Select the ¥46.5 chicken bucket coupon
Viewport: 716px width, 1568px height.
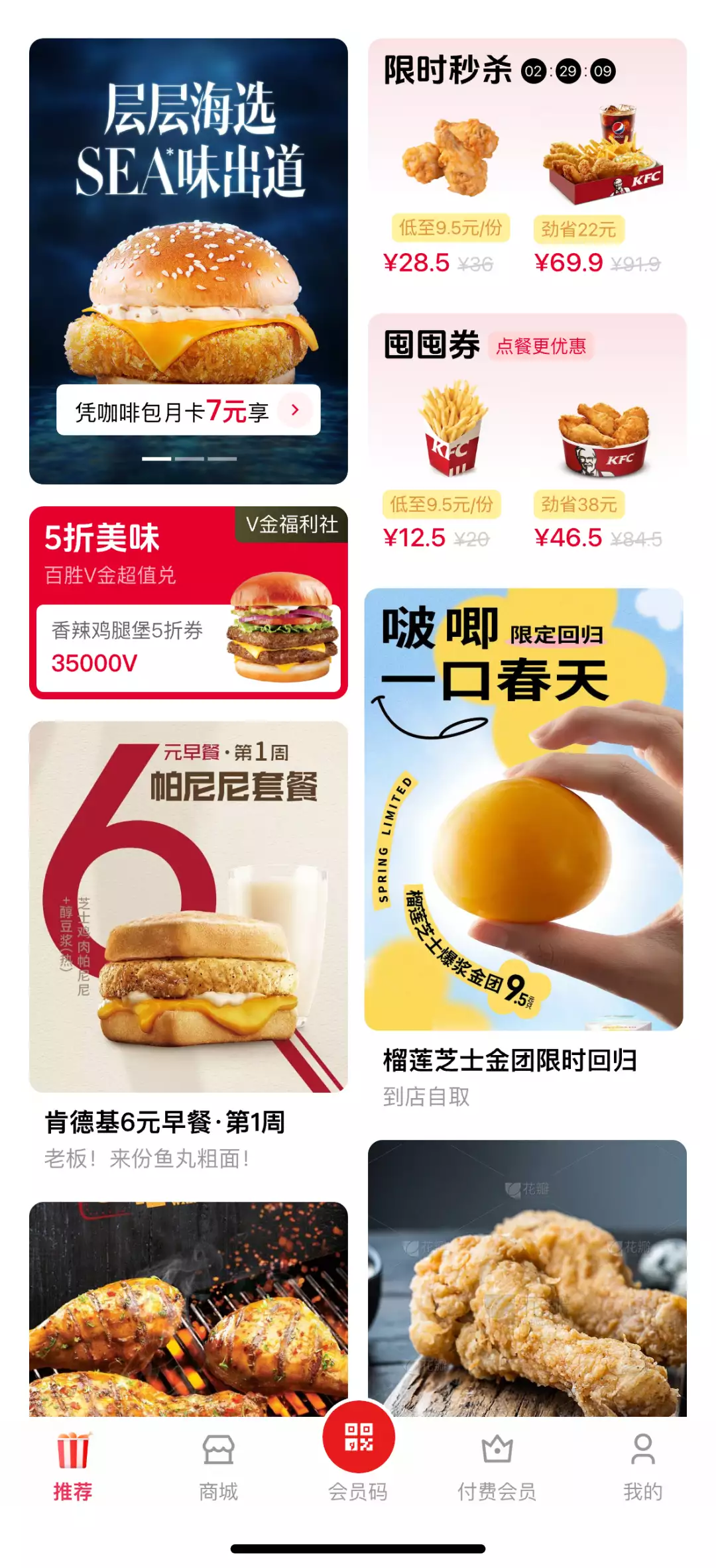pyautogui.click(x=600, y=464)
